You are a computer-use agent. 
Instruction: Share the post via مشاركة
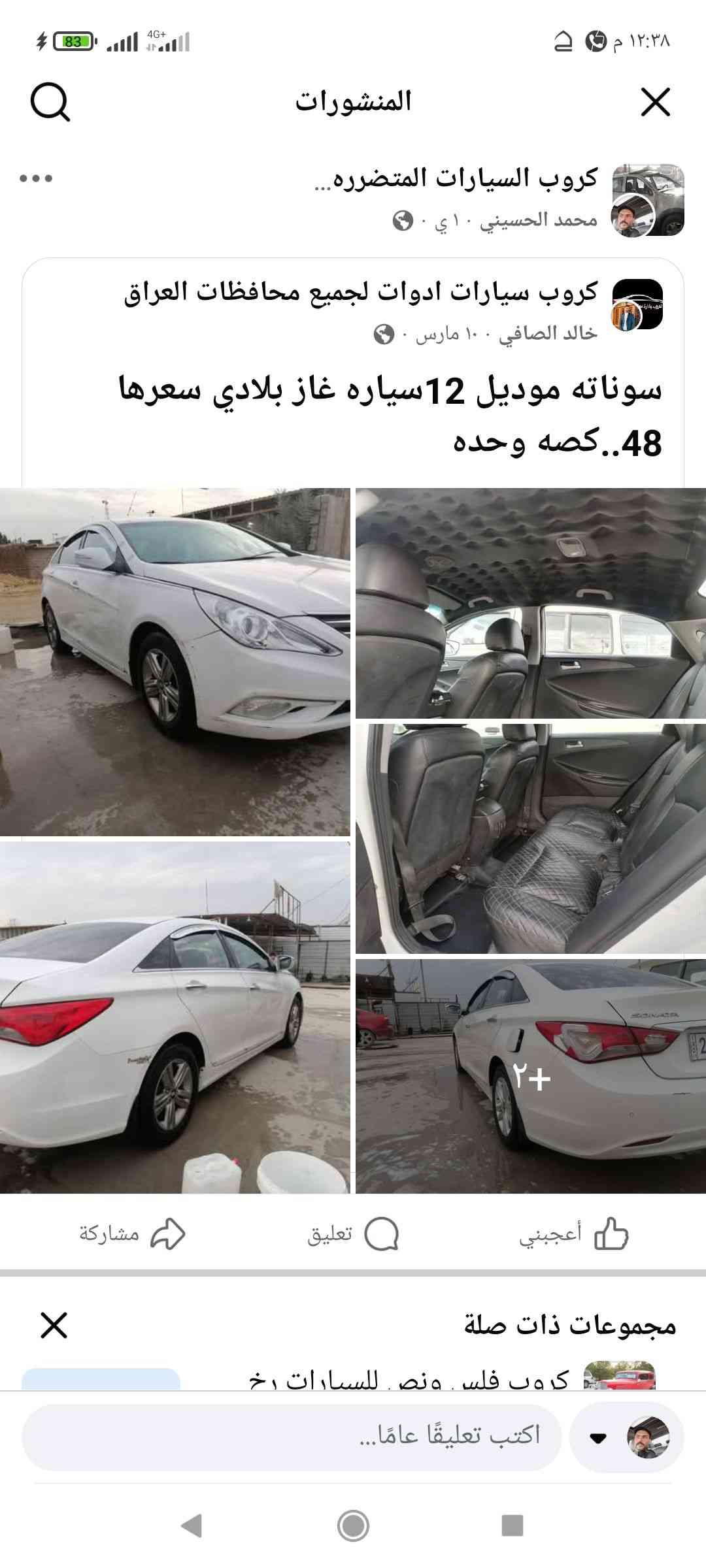(x=133, y=1234)
